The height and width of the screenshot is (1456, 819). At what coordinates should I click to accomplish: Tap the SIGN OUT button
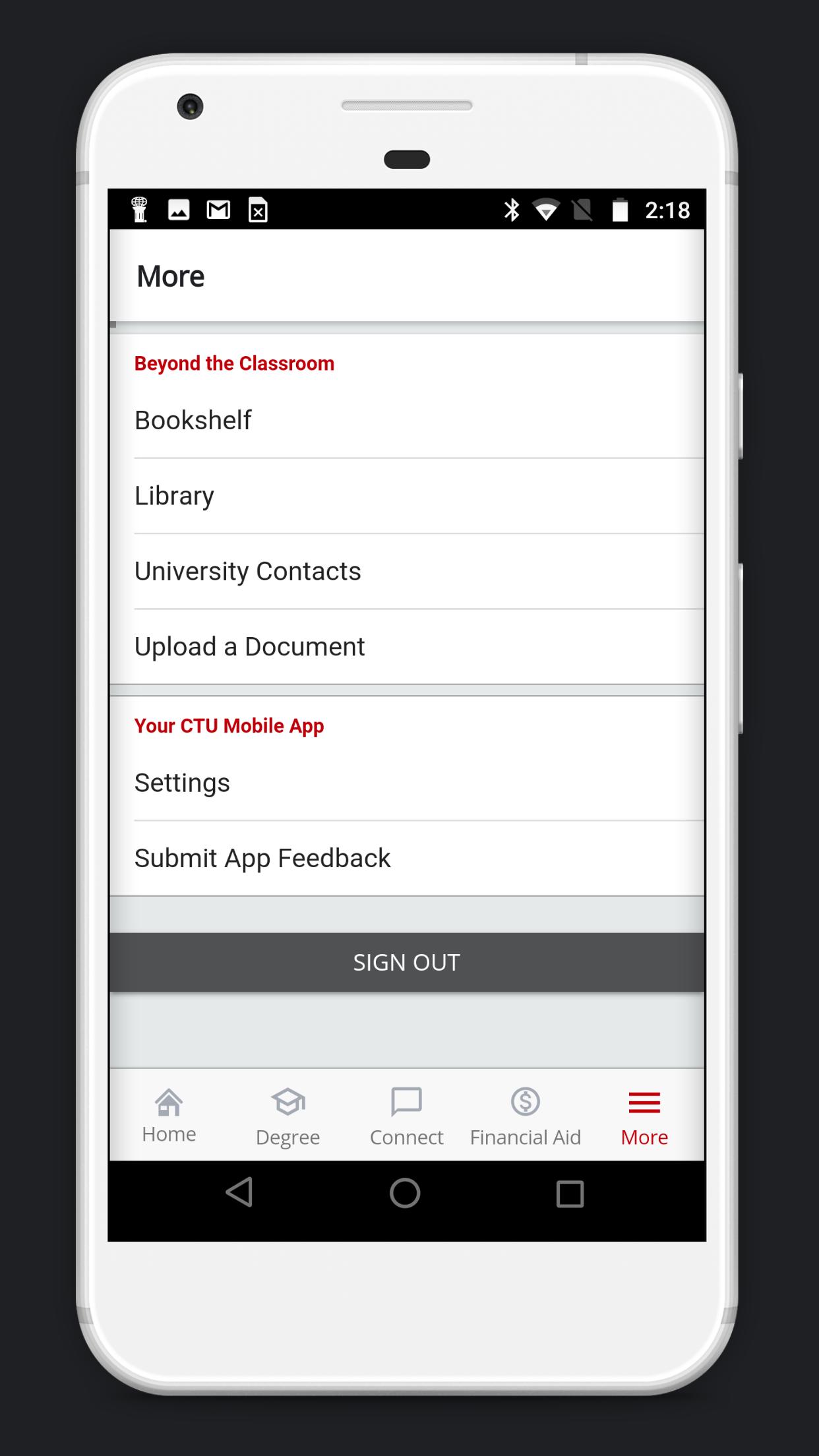407,962
